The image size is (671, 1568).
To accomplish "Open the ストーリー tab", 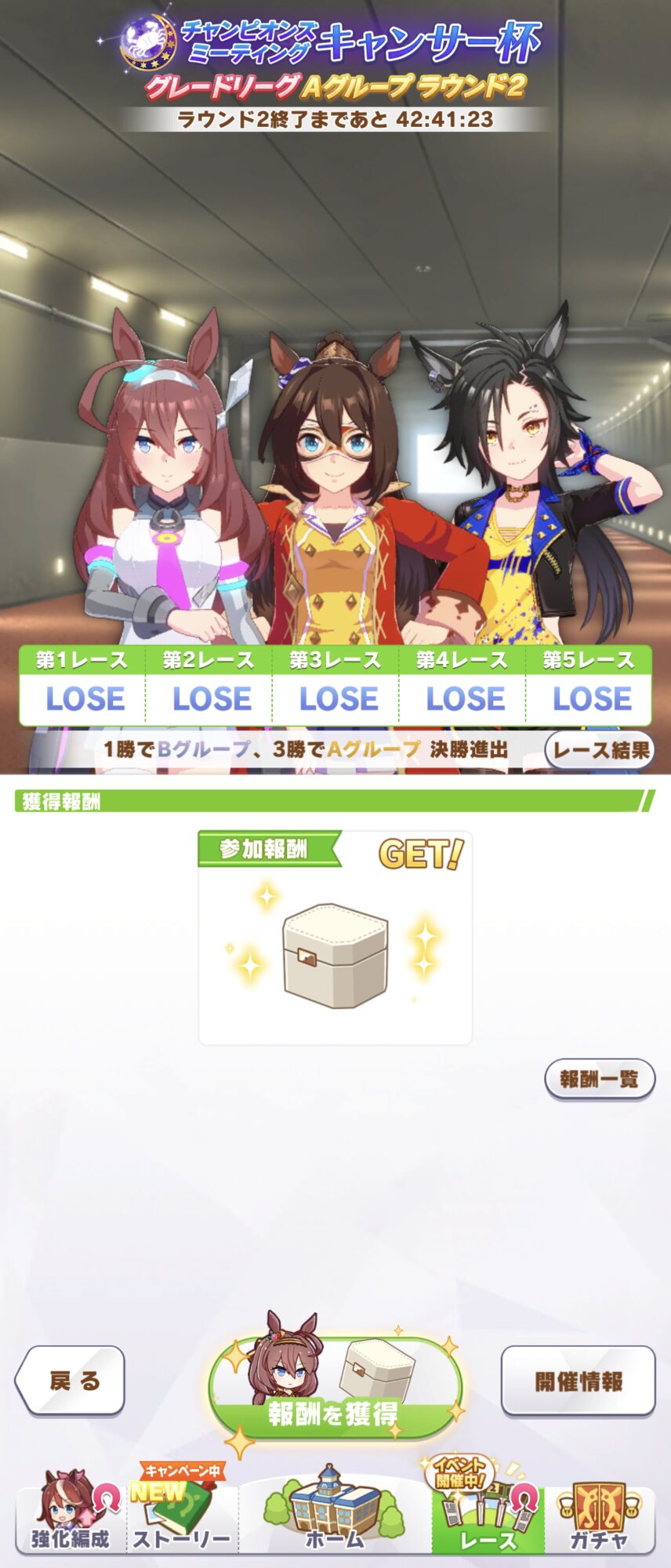I will 183,1513.
